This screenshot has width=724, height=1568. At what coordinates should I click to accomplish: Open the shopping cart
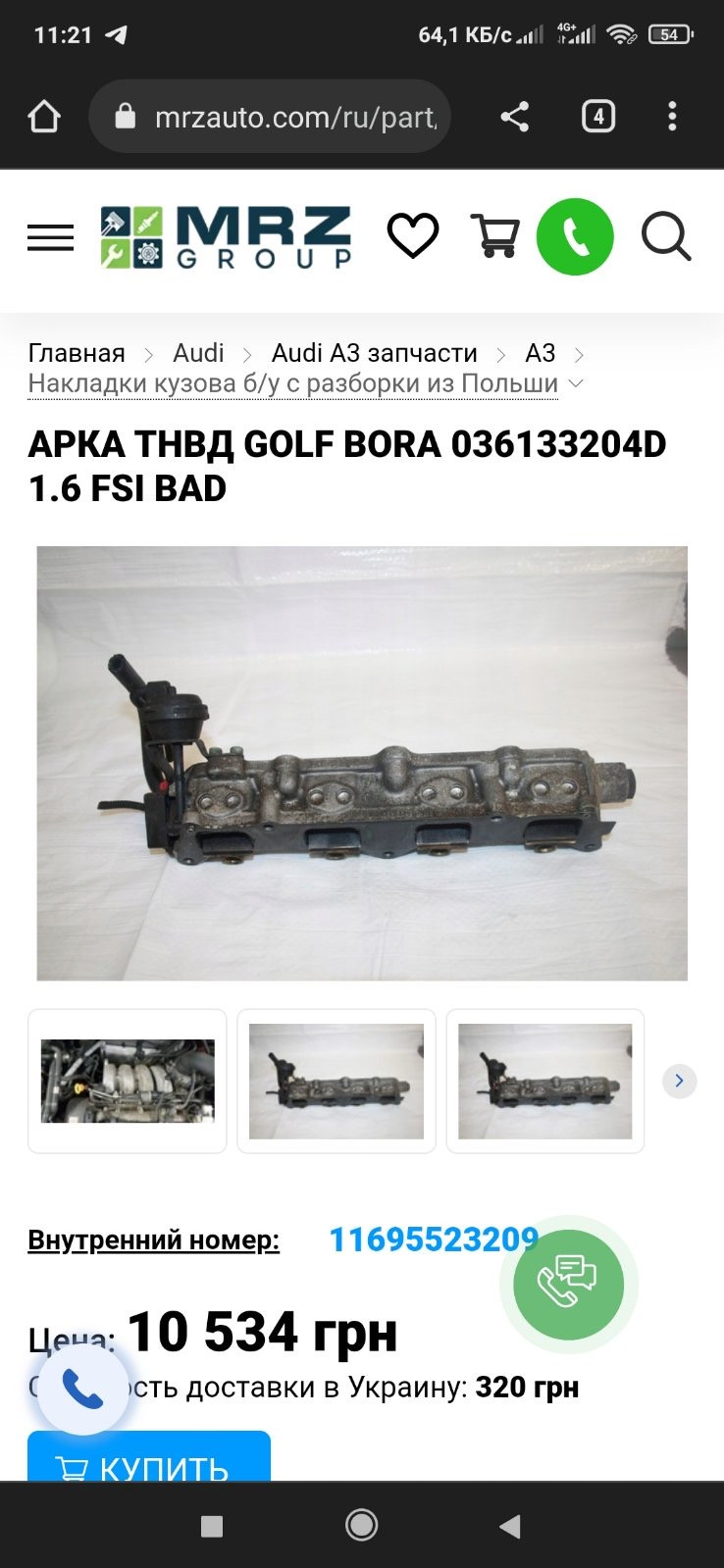495,236
